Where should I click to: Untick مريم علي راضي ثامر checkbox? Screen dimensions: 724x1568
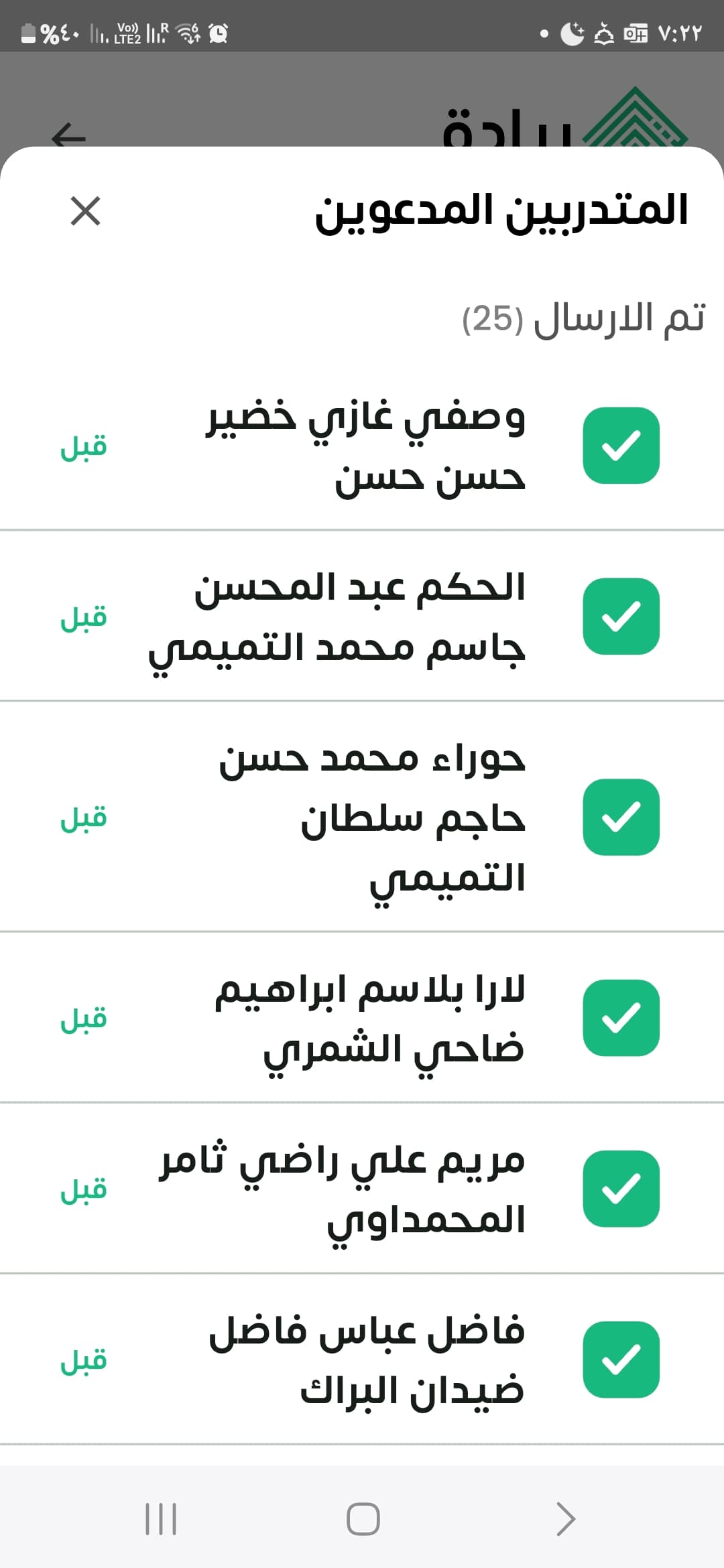click(x=621, y=1189)
